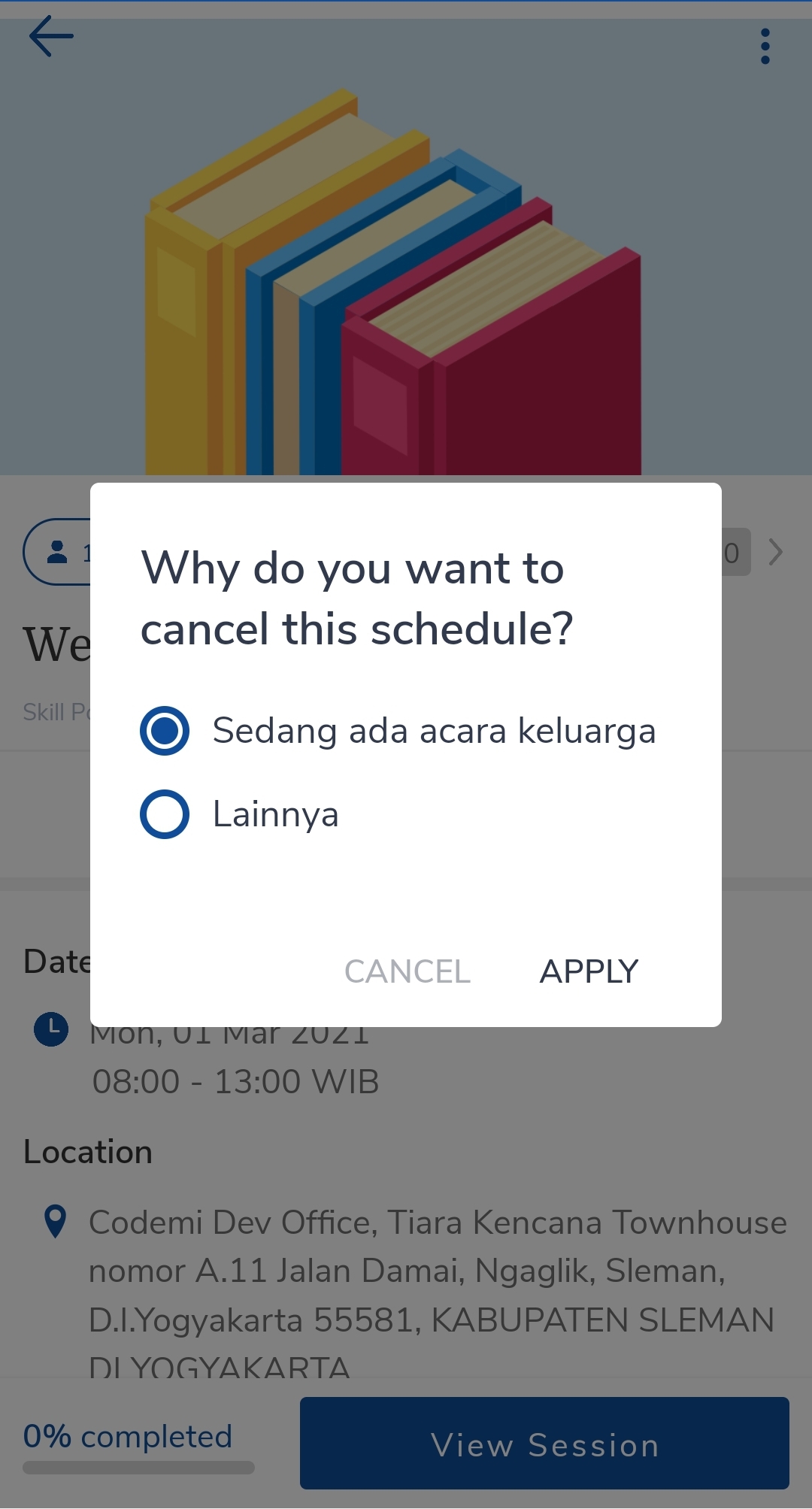Click the '0% completed' label

pyautogui.click(x=128, y=1436)
